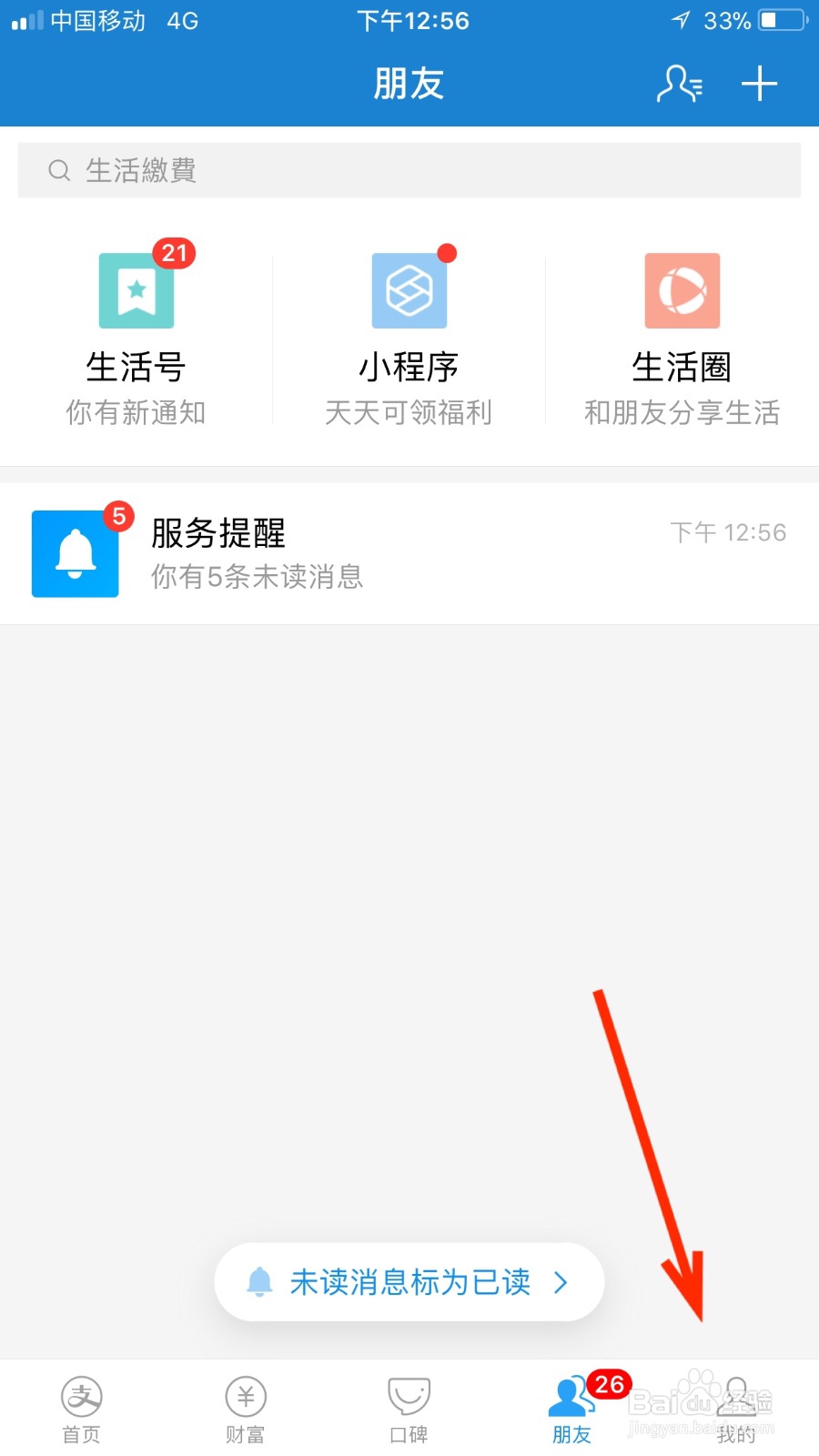Viewport: 819px width, 1456px height.
Task: Tap the plus icon at top right
Action: [759, 84]
